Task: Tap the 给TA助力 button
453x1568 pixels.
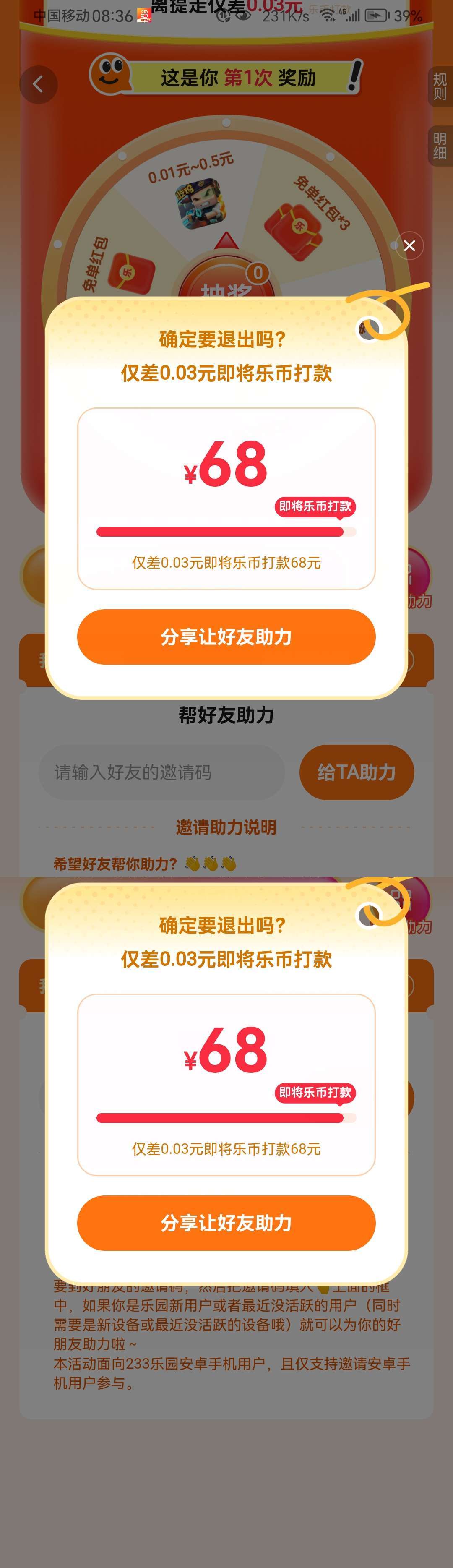Action: click(x=356, y=772)
